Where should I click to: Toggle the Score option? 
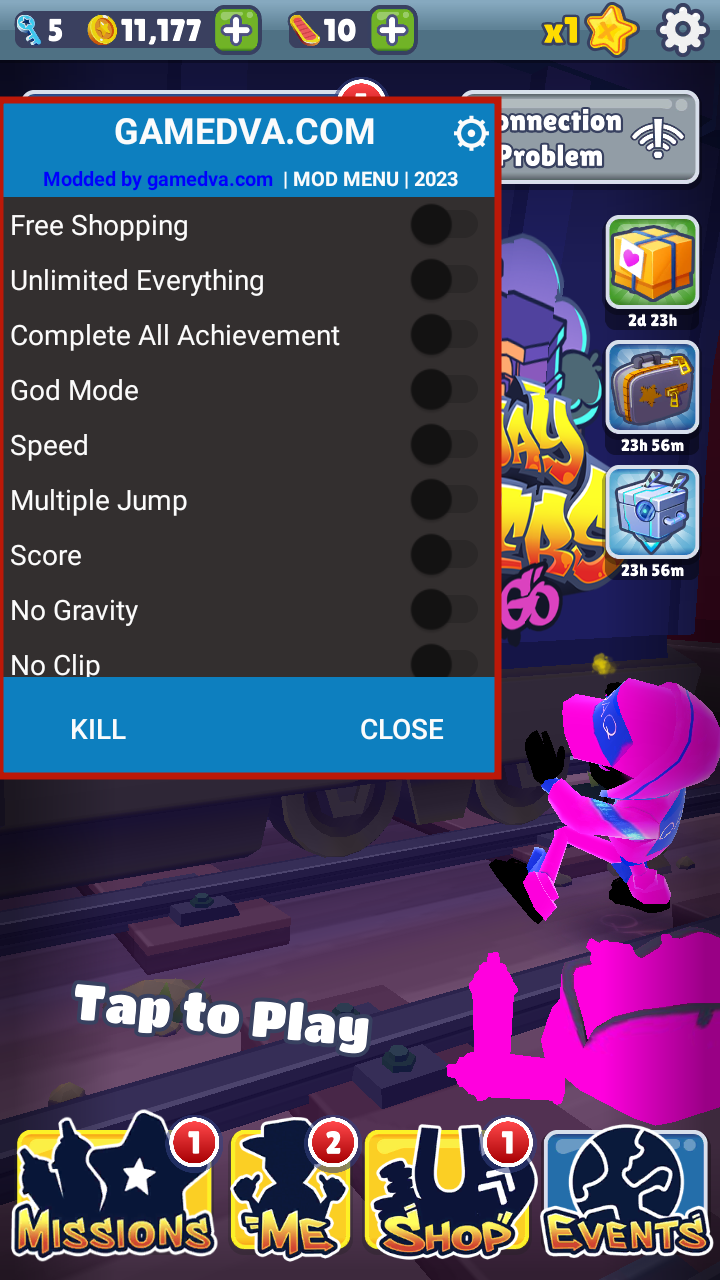(443, 555)
